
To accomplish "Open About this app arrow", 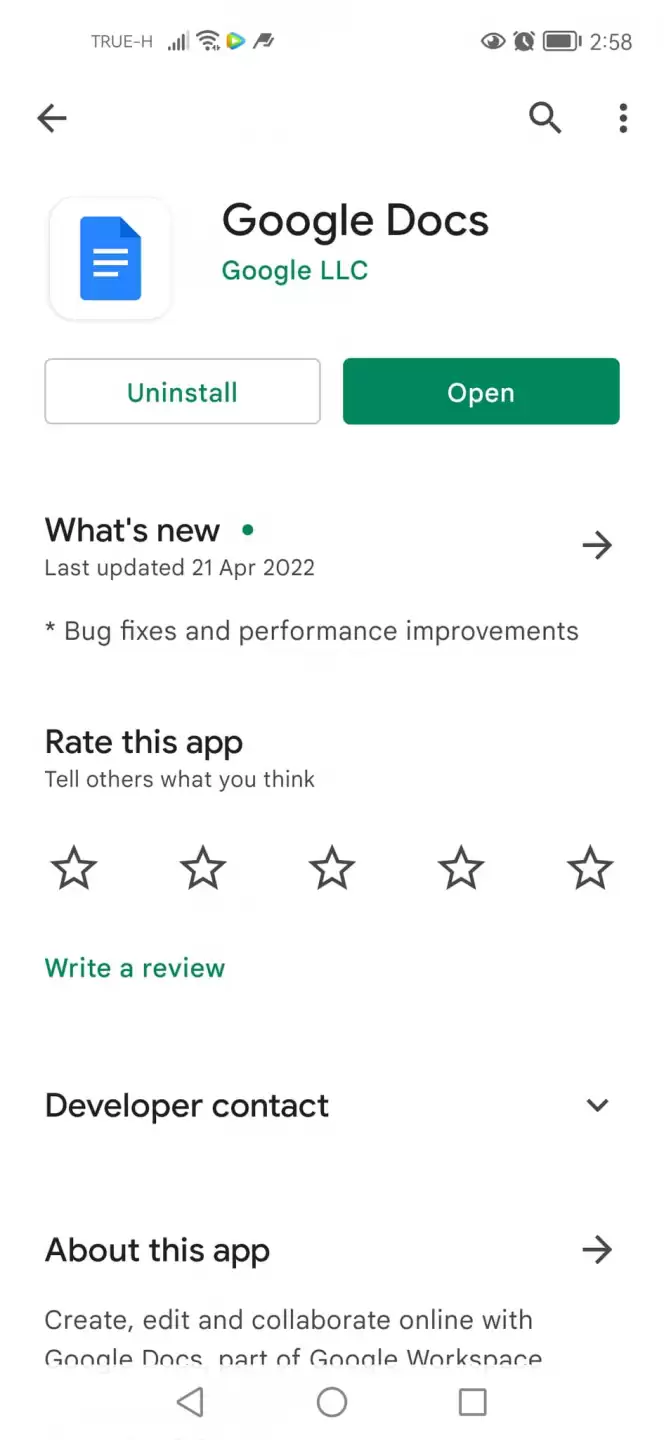I will pos(597,1249).
